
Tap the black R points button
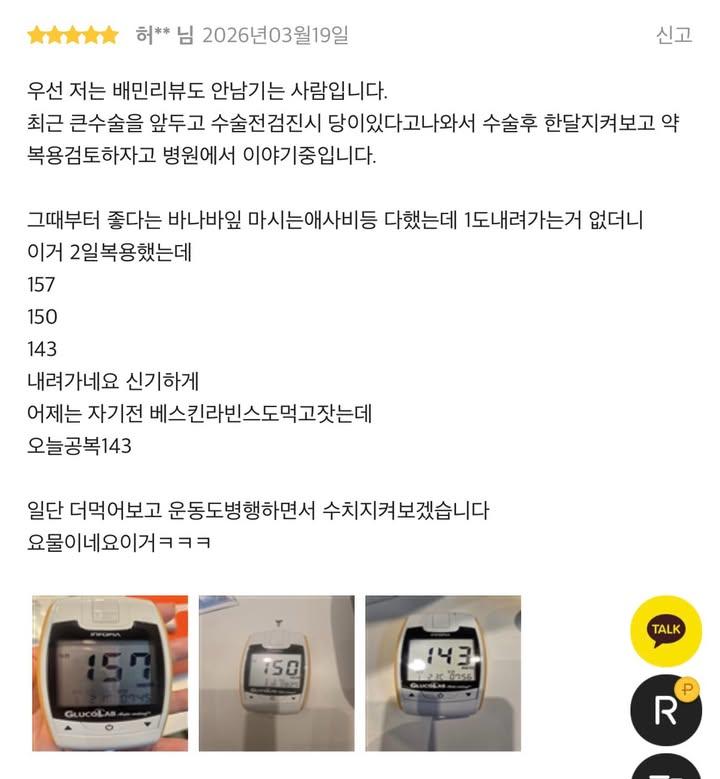pos(665,710)
